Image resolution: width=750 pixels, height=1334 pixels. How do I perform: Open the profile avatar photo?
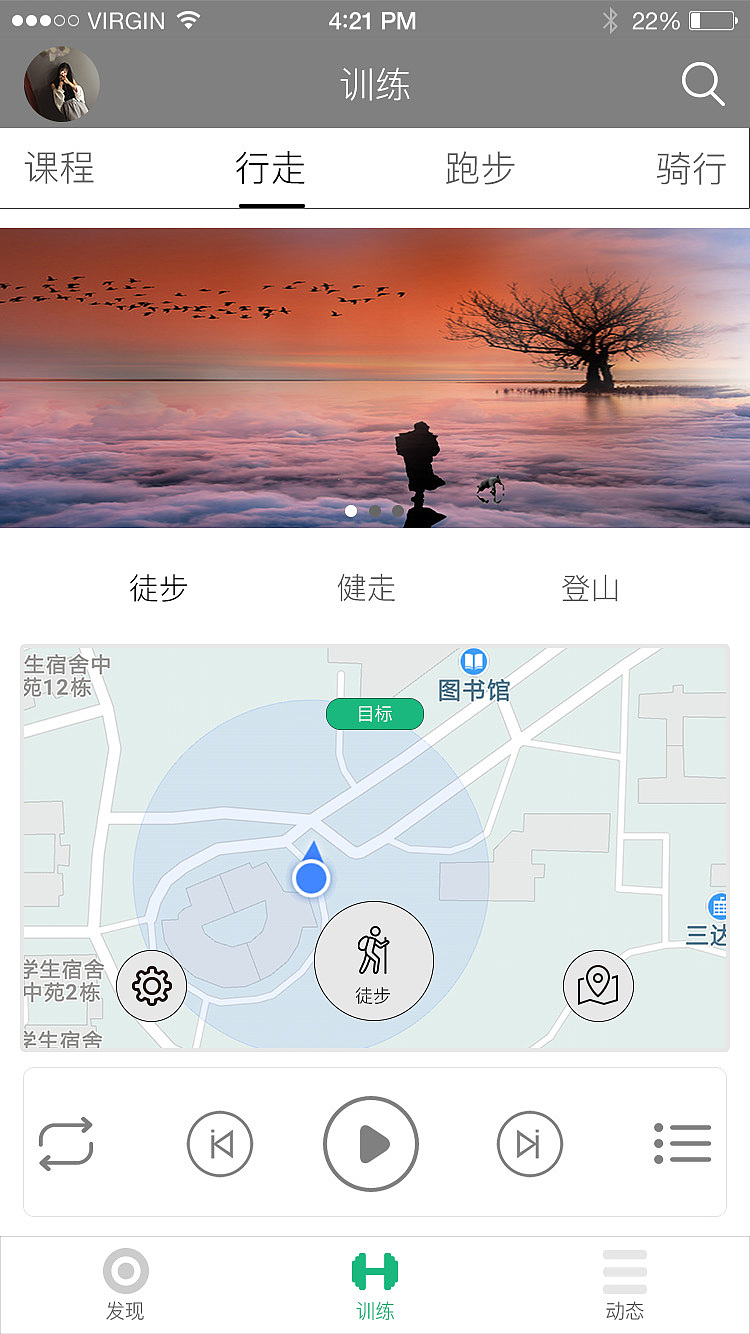[x=61, y=85]
